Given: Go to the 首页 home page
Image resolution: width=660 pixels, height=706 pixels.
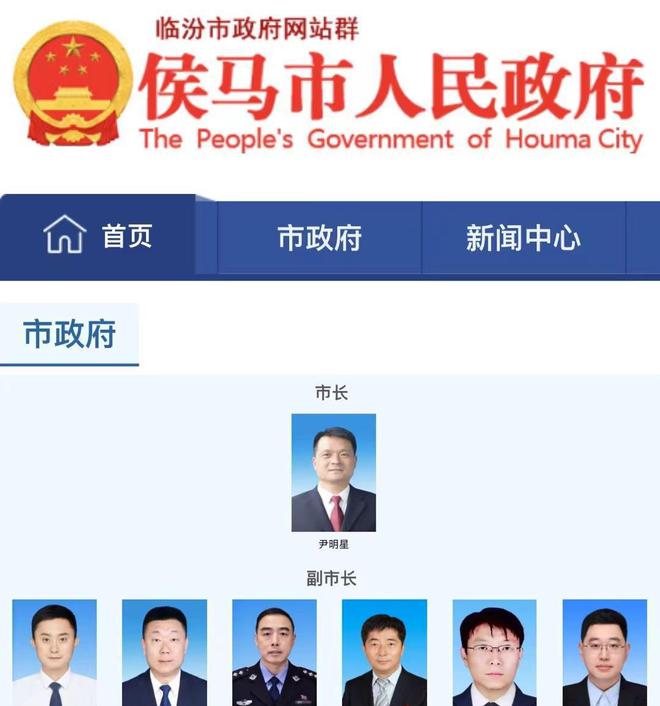Looking at the screenshot, I should point(98,237).
